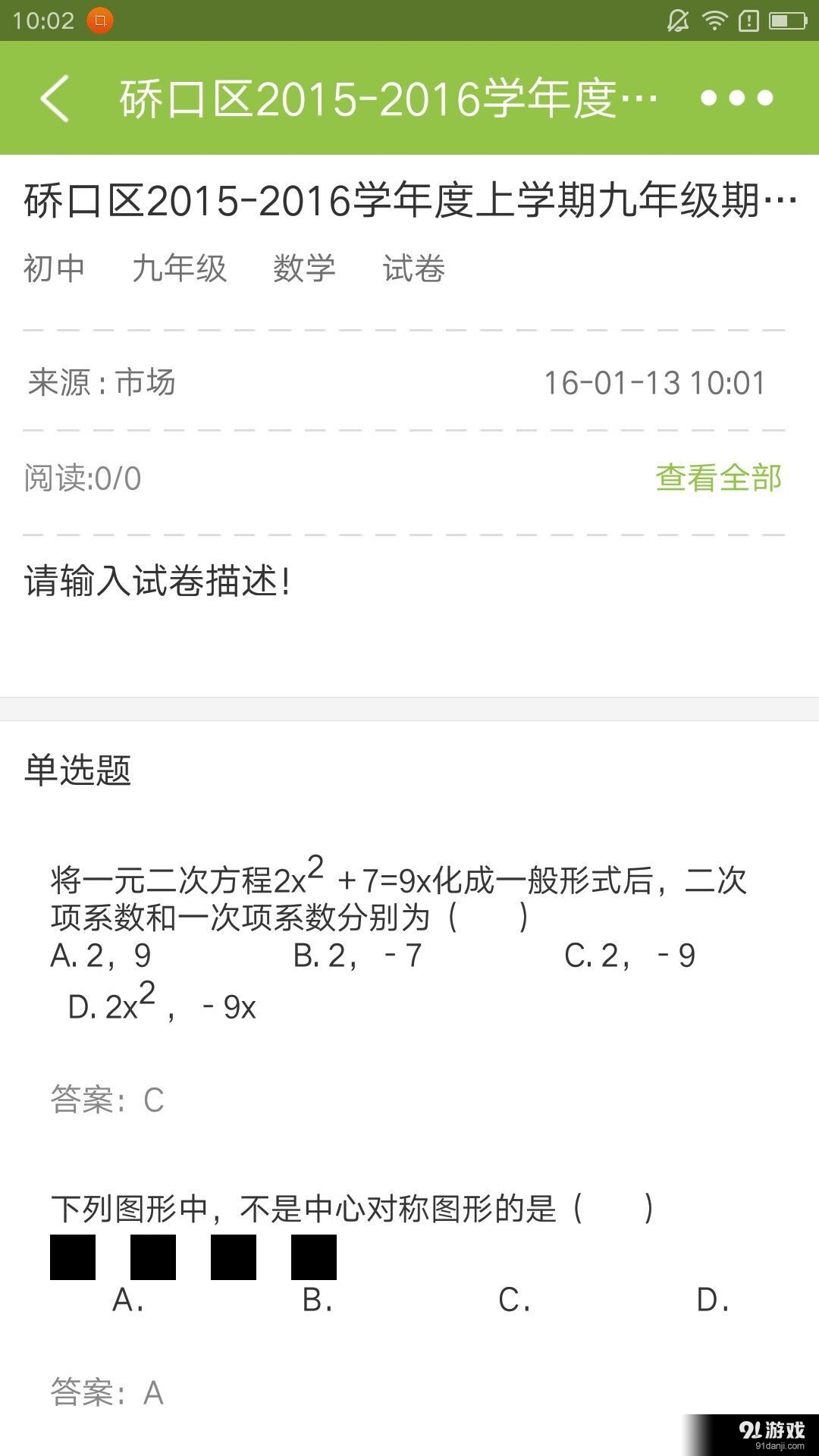This screenshot has height=1456, width=819.
Task: Tap the muted notification bell icon
Action: pos(677,20)
